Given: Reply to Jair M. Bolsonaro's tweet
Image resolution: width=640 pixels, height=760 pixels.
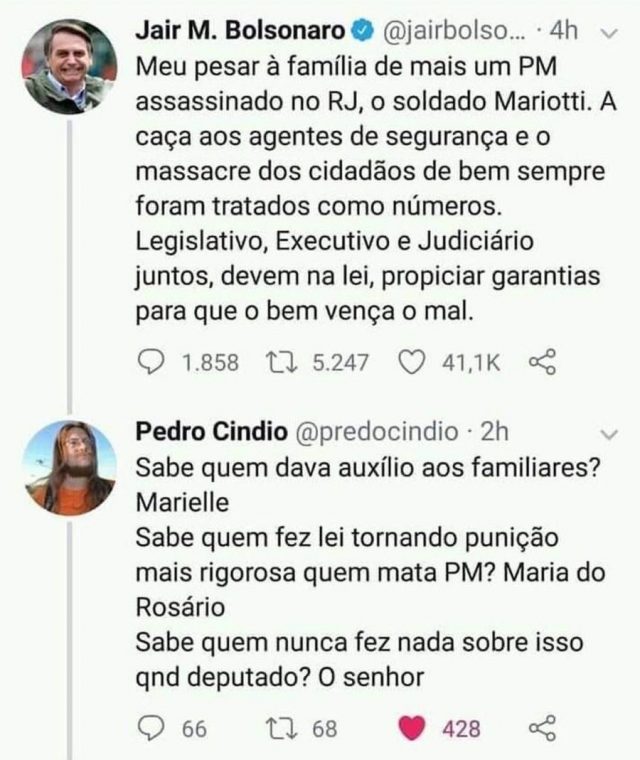Looking at the screenshot, I should [x=149, y=361].
